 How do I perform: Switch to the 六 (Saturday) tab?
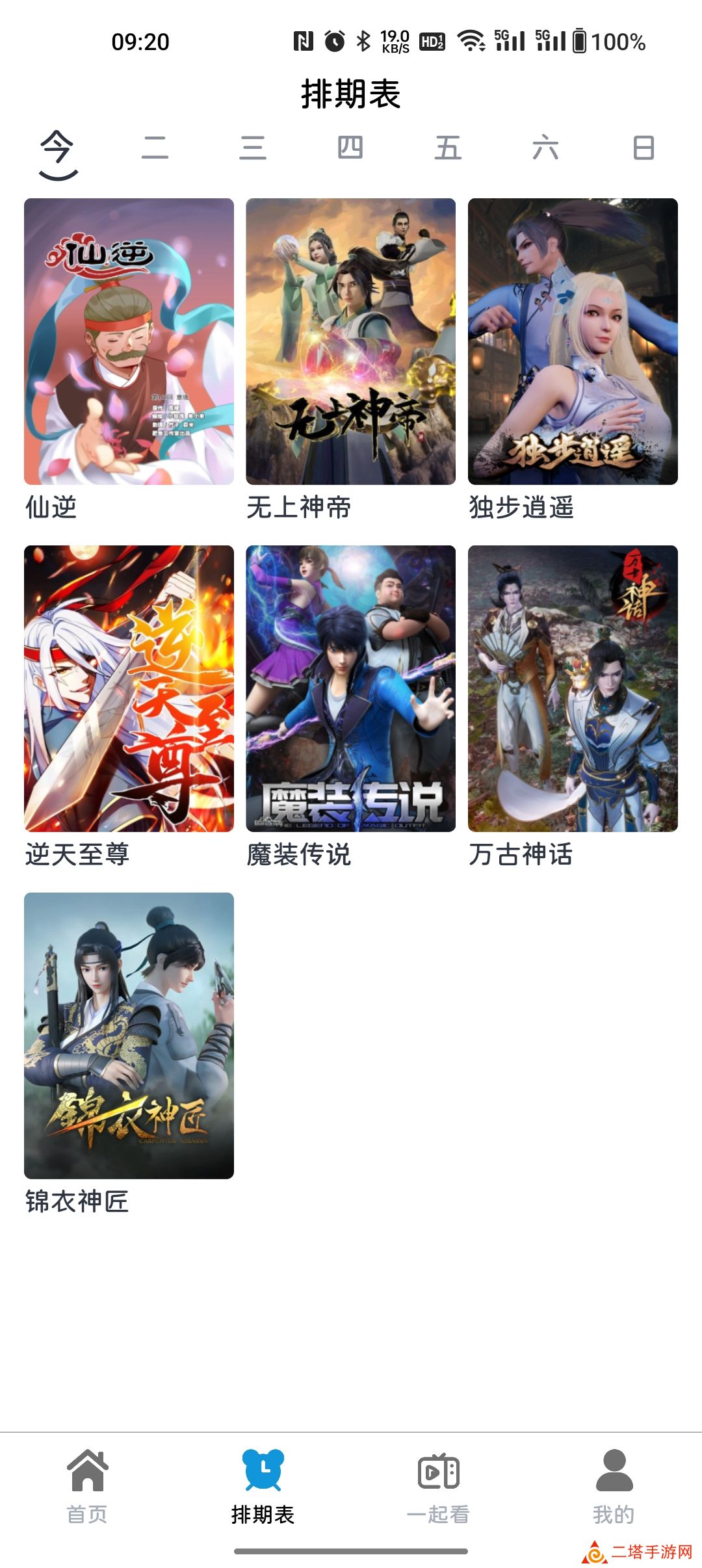[545, 148]
